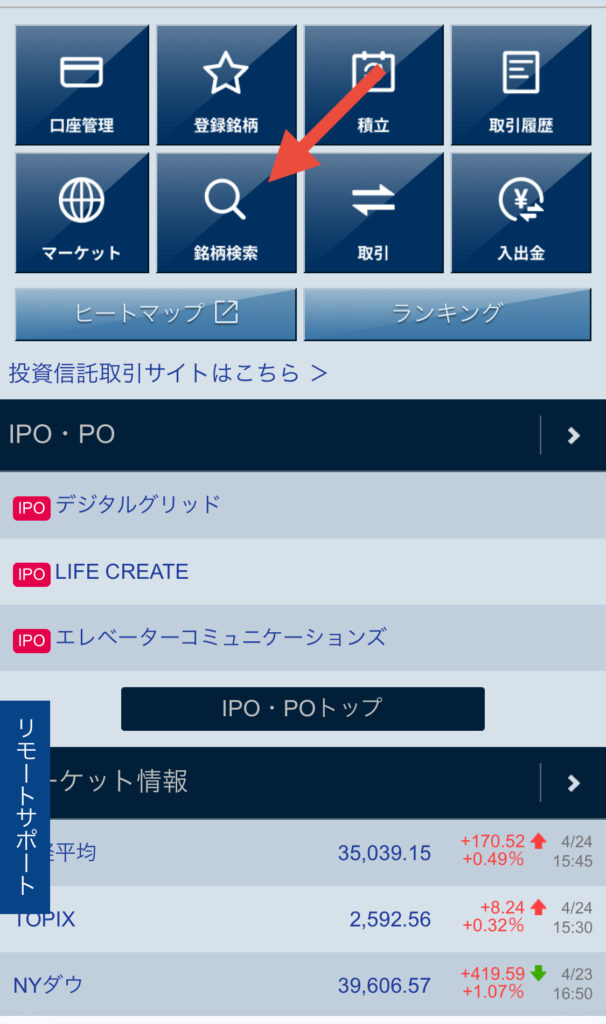Open IPO listing エレベーターコミュニケーションズ
606x1024 pixels.
[x=220, y=638]
